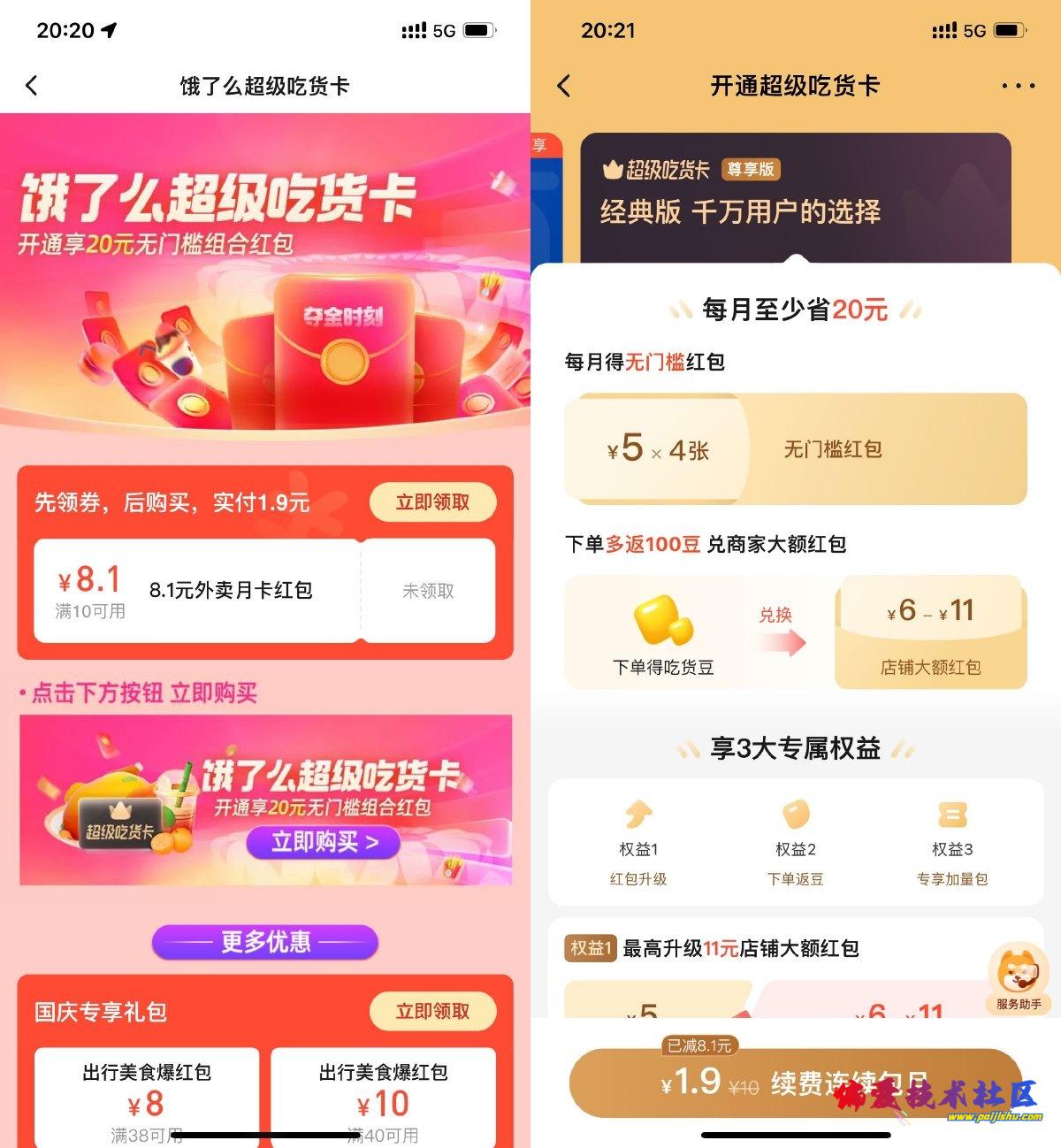Tap 立即领取 for the 先领券后购买 coupon
This screenshot has height=1148, width=1061.
[432, 502]
